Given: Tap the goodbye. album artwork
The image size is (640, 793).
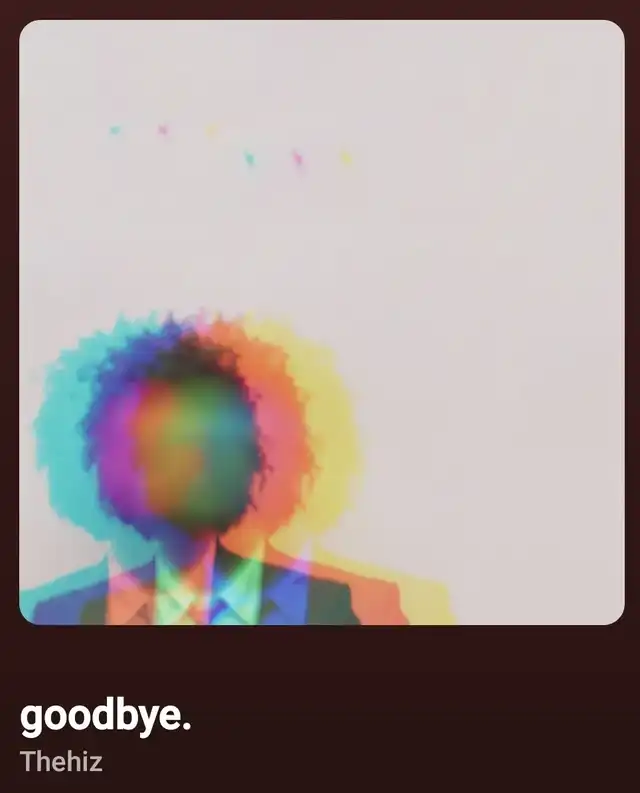Looking at the screenshot, I should [x=322, y=323].
